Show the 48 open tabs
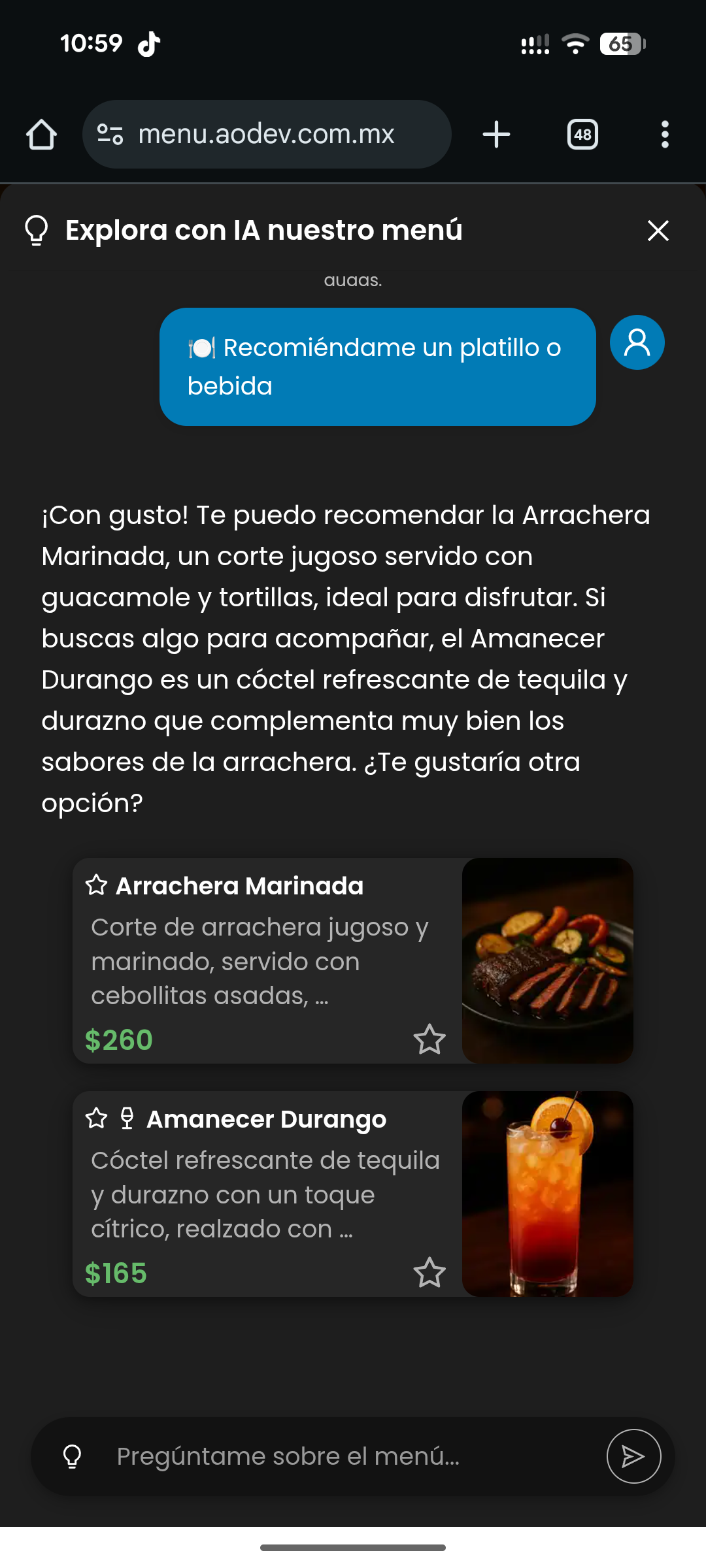This screenshot has height=1568, width=706. pos(582,135)
